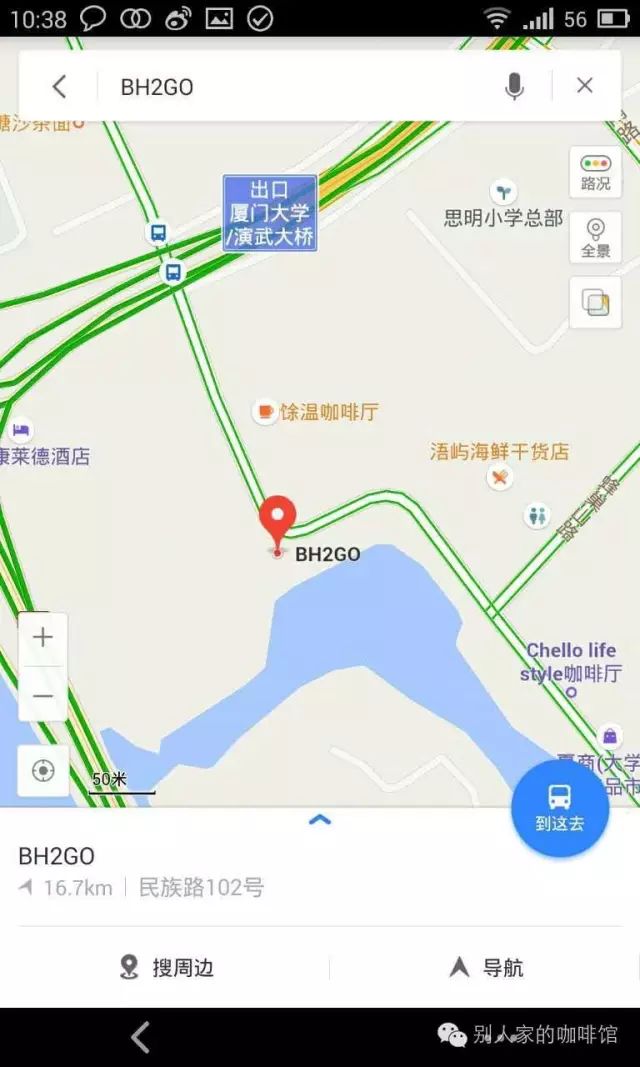This screenshot has height=1067, width=640.
Task: Search nearby with 搜周边
Action: [x=167, y=967]
